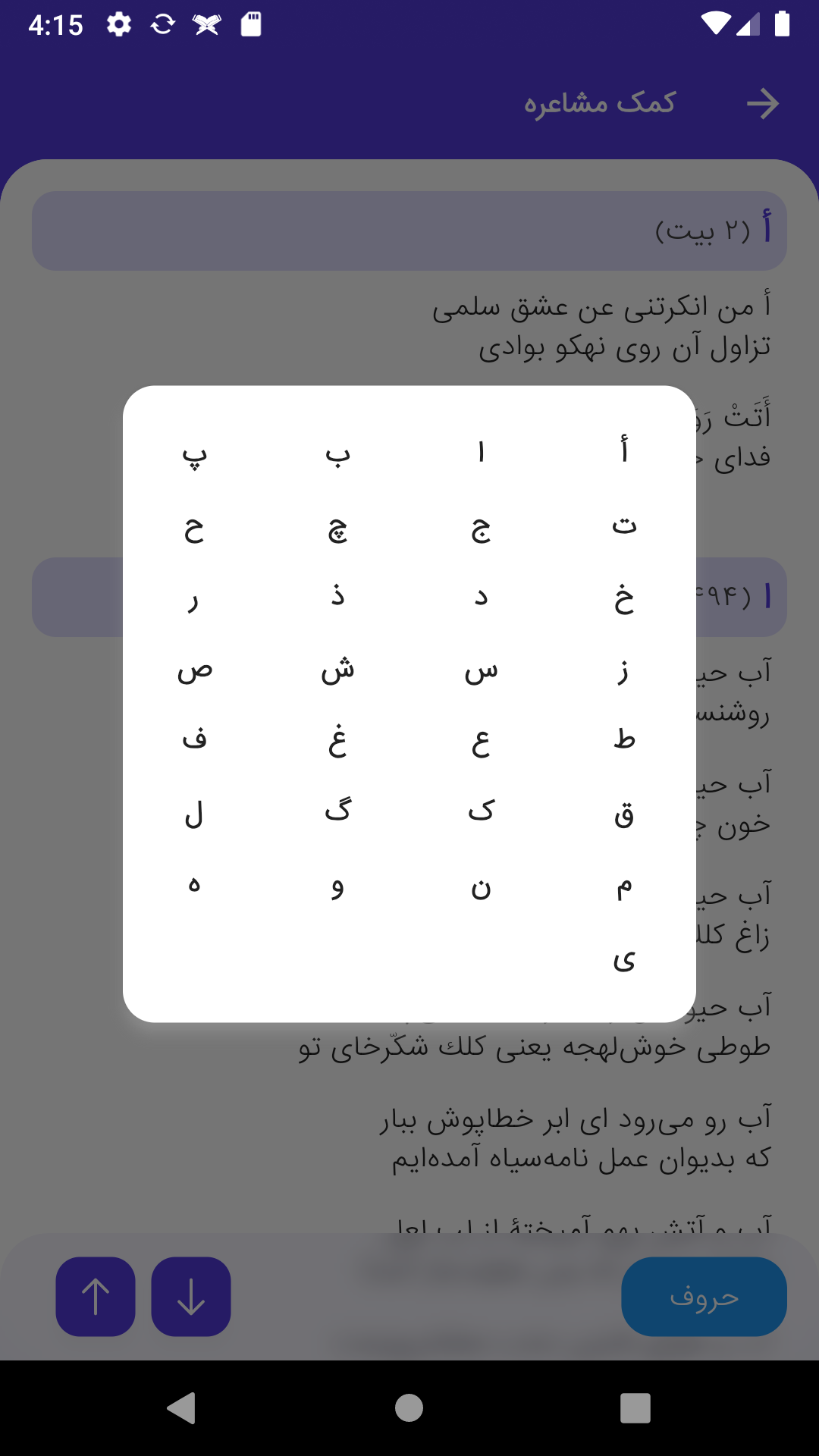Tap the down arrow scroll icon
The height and width of the screenshot is (1456, 819).
(190, 1297)
